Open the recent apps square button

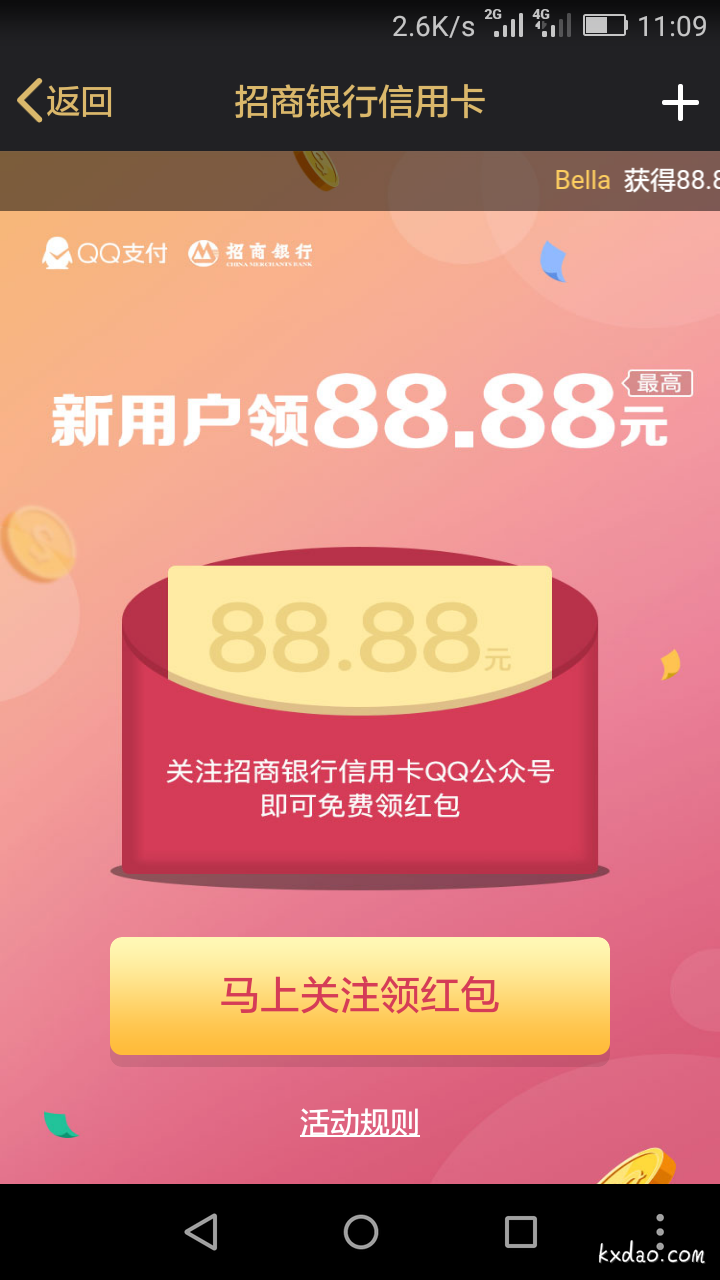(520, 1231)
